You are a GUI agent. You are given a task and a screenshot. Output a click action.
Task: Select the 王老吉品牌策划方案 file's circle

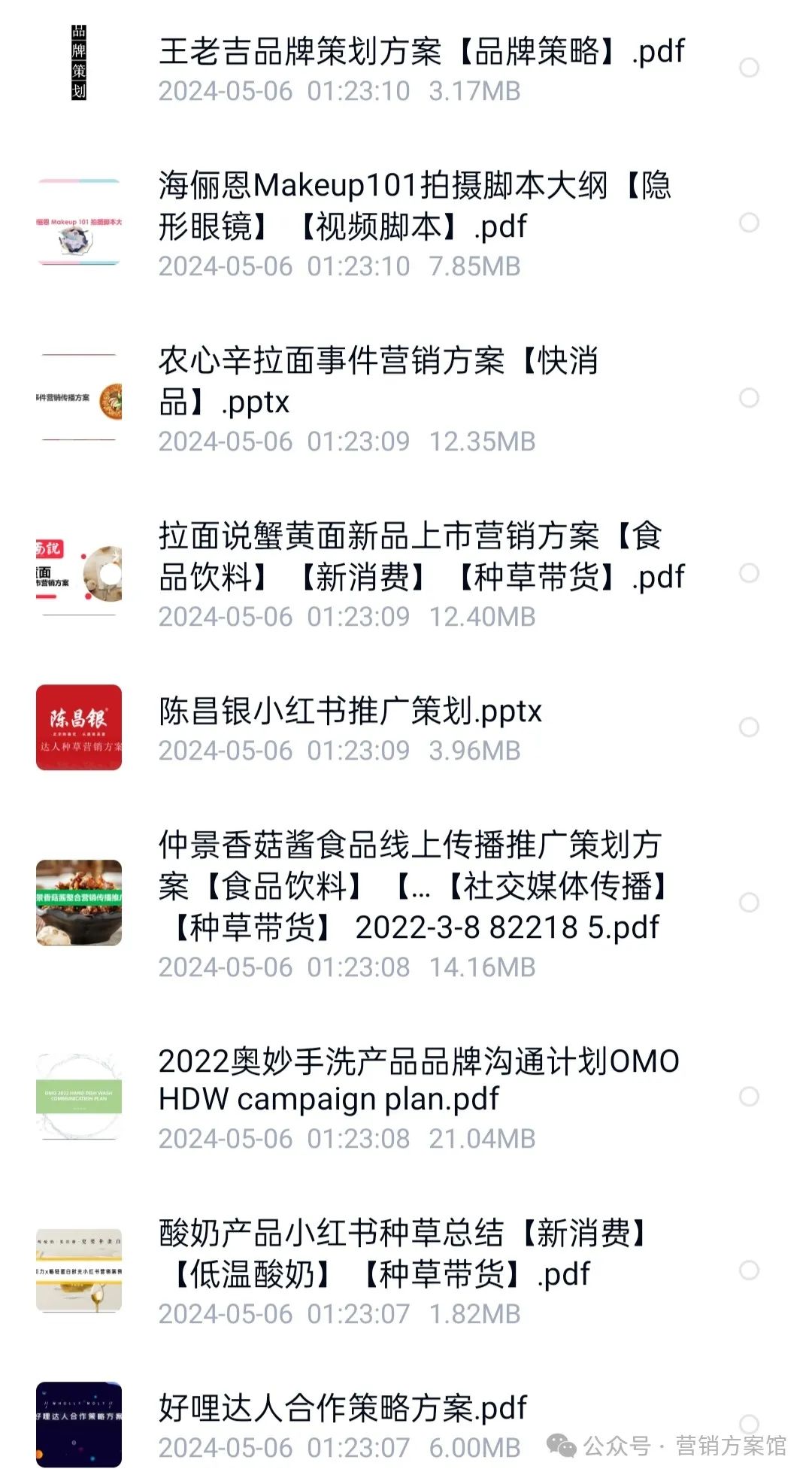pyautogui.click(x=749, y=68)
